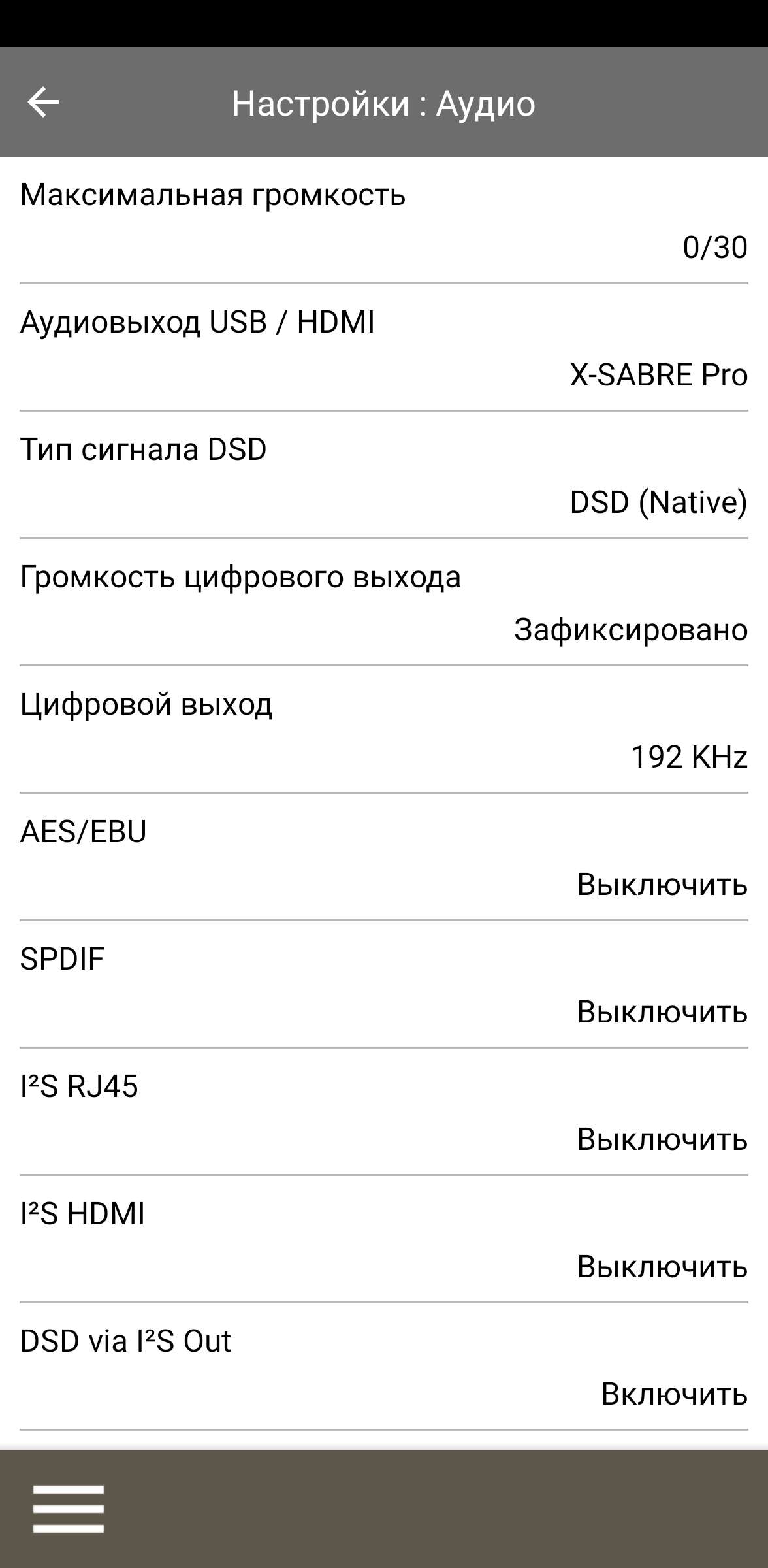The image size is (768, 1568).
Task: Select Тип сигнала DSD option
Action: point(384,475)
